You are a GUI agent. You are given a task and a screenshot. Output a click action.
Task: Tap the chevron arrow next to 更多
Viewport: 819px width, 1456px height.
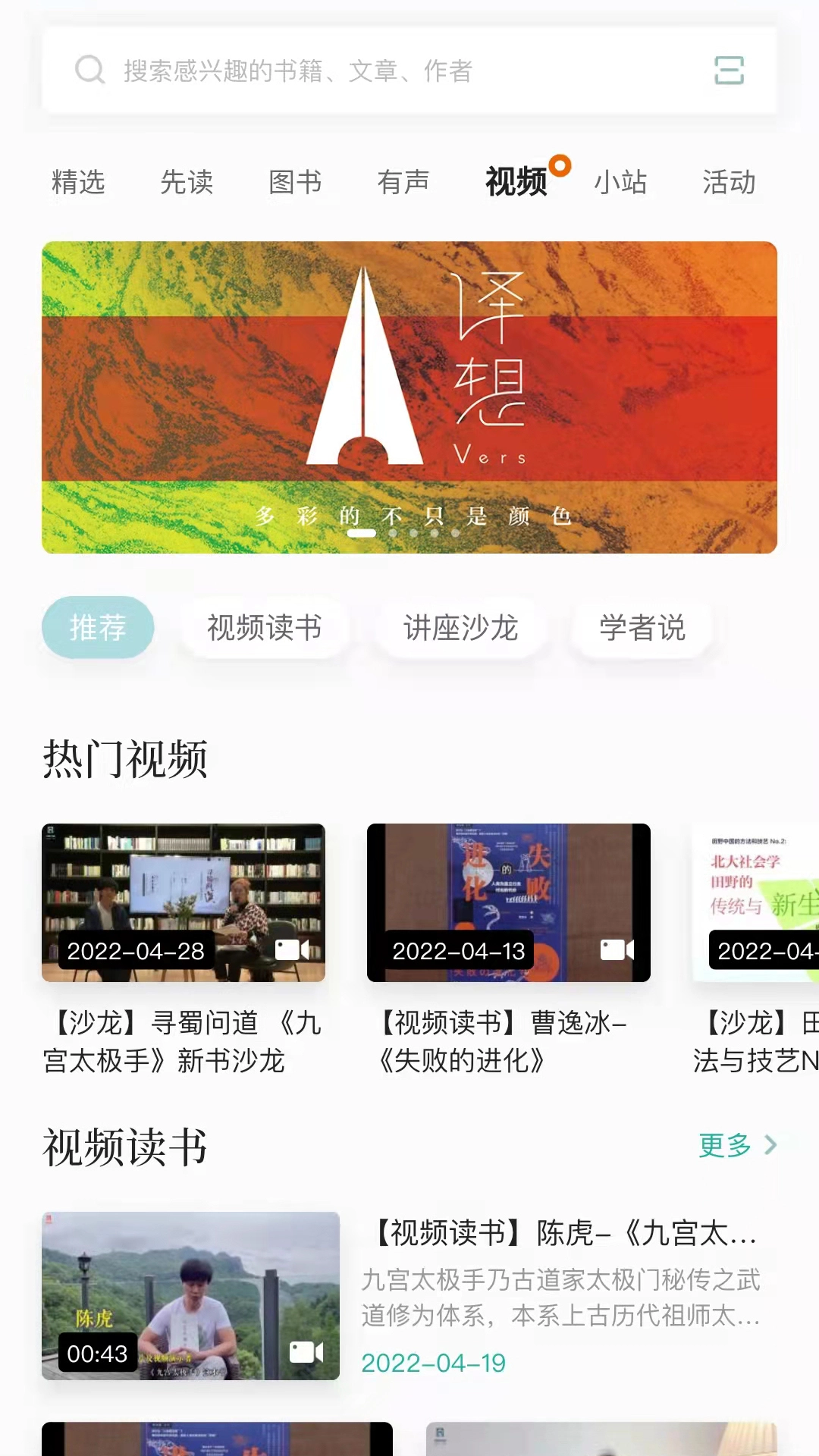pyautogui.click(x=771, y=1145)
